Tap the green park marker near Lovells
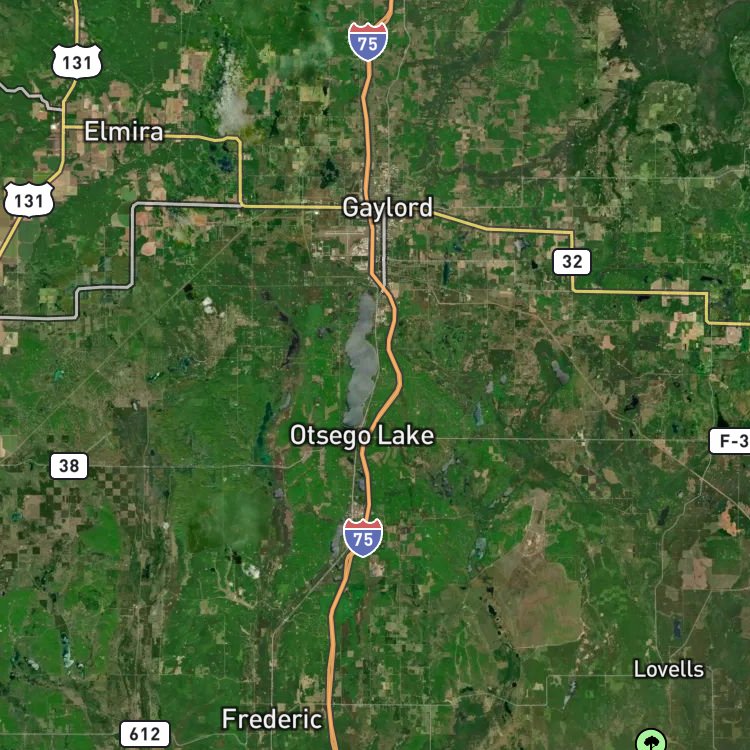This screenshot has height=750, width=750. 651,740
